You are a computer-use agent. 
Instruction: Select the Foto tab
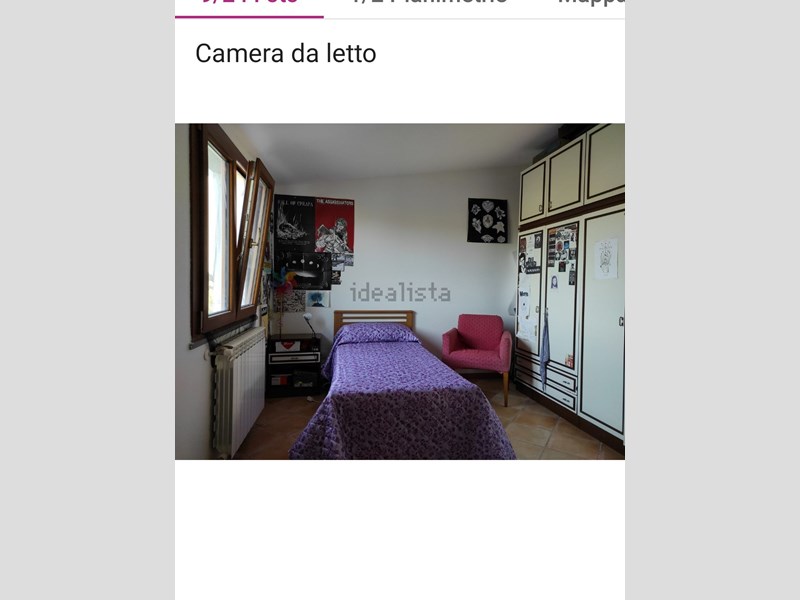pos(249,4)
